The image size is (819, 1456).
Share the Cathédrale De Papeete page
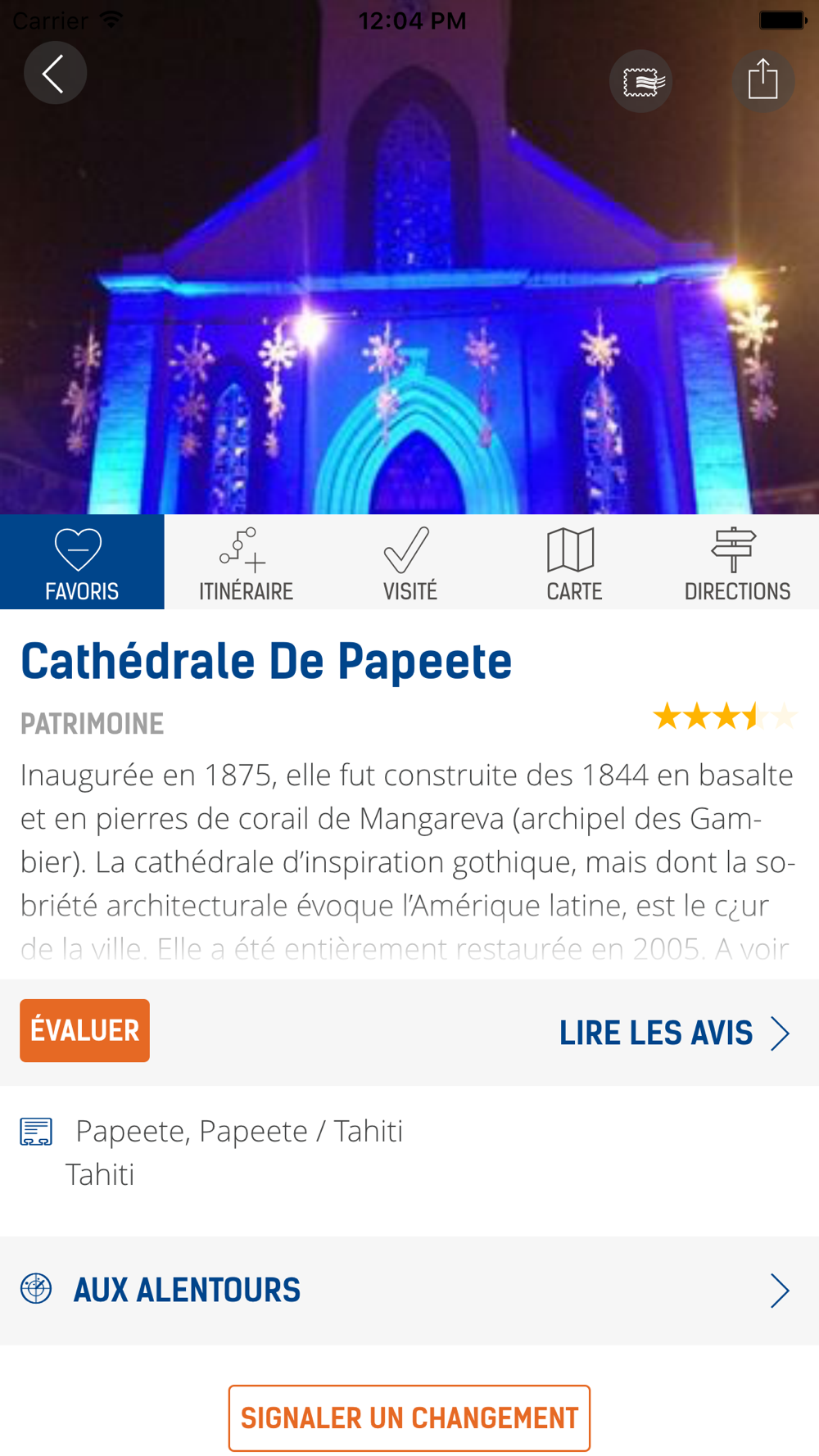point(762,80)
